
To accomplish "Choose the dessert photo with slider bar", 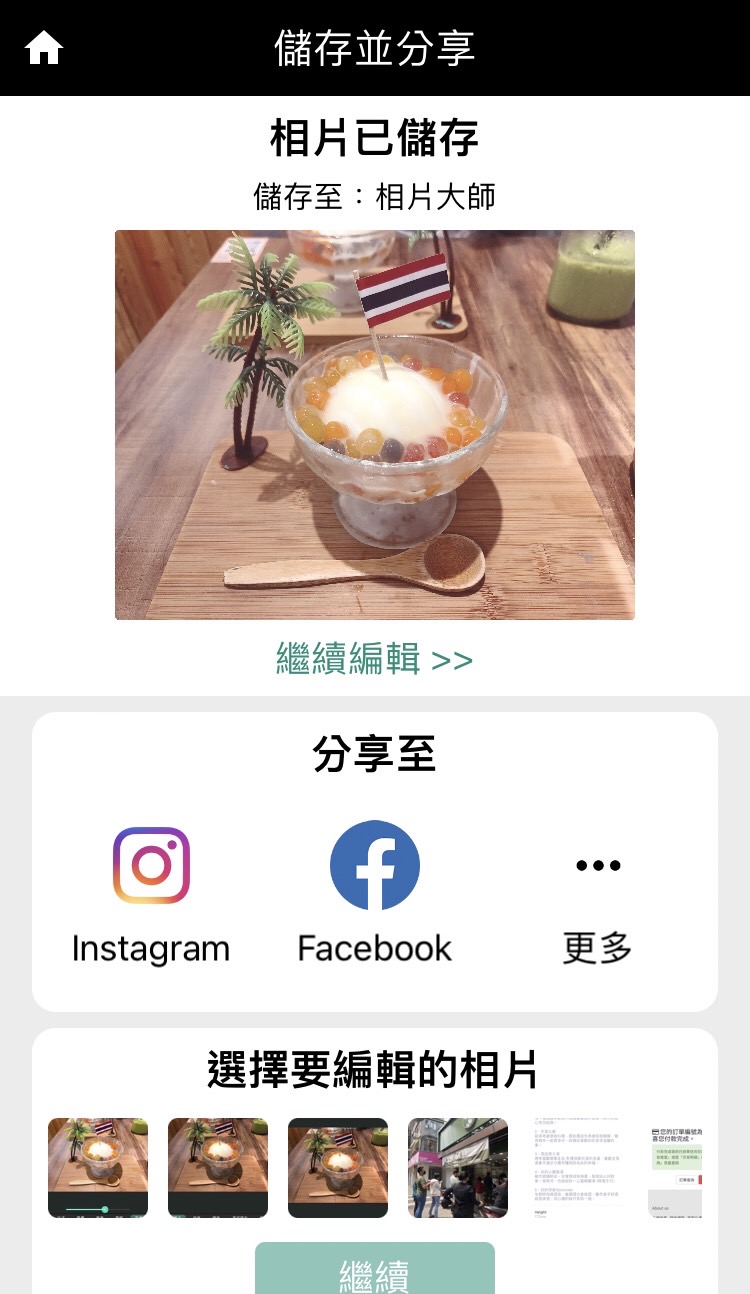I will 98,1167.
